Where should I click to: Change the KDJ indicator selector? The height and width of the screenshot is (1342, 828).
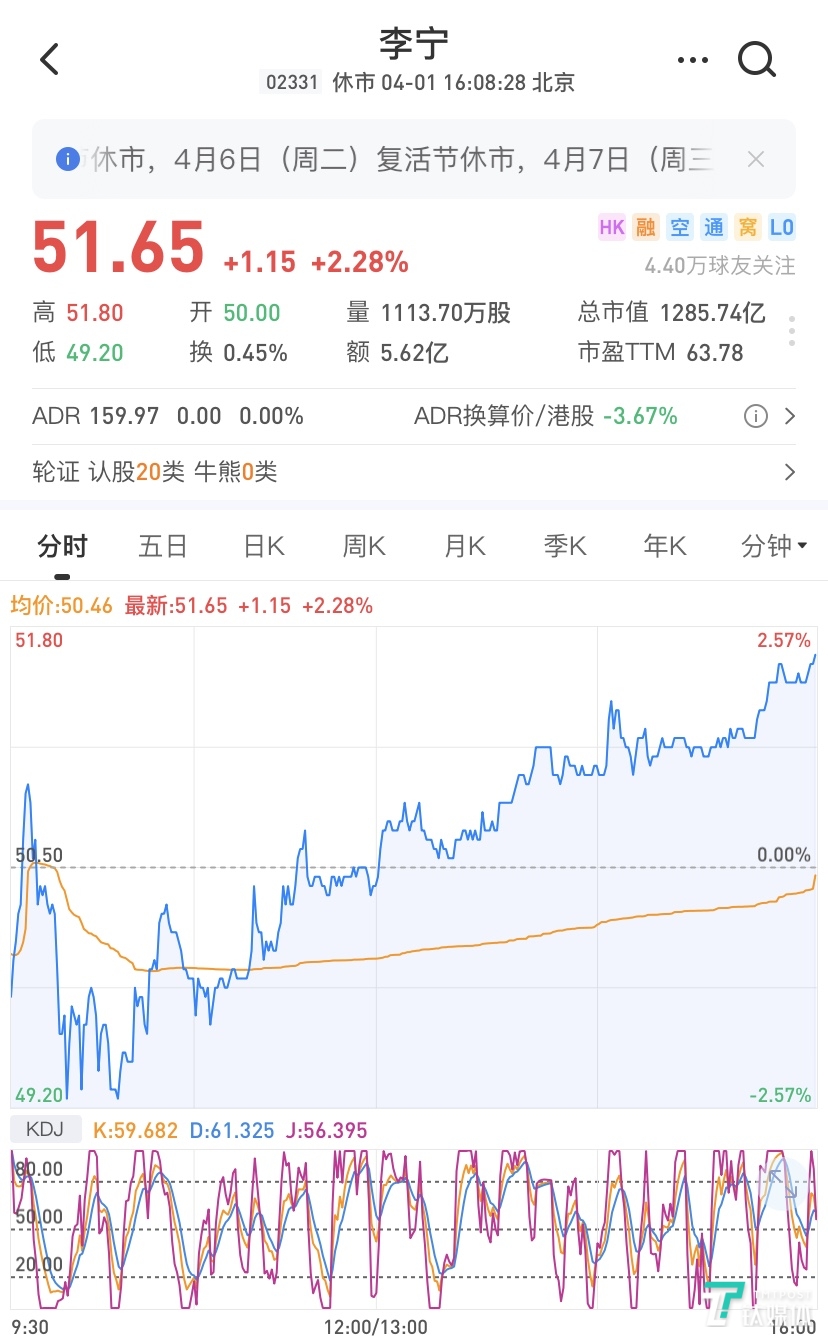pos(44,1130)
